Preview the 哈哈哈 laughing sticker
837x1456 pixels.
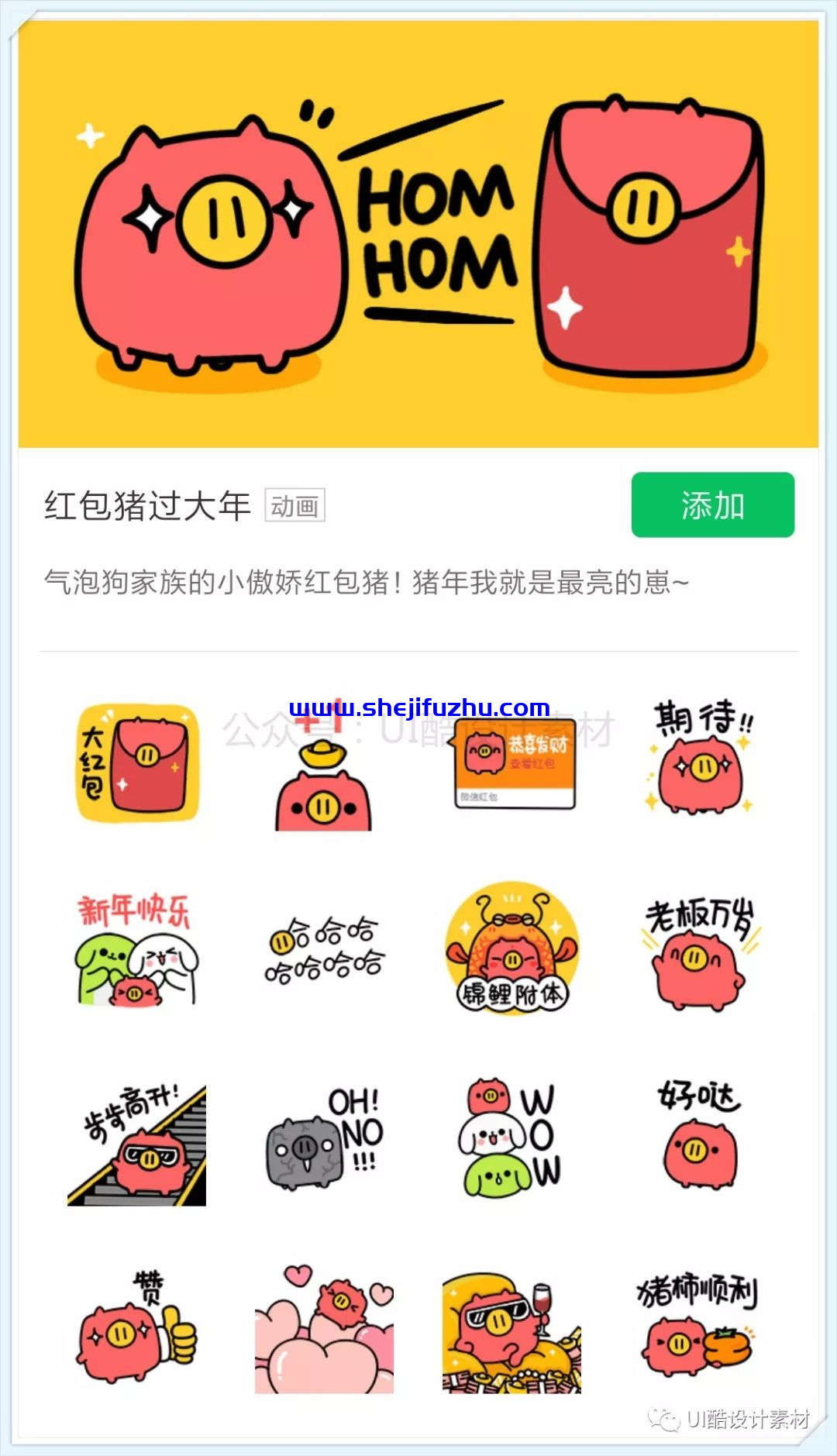click(325, 951)
